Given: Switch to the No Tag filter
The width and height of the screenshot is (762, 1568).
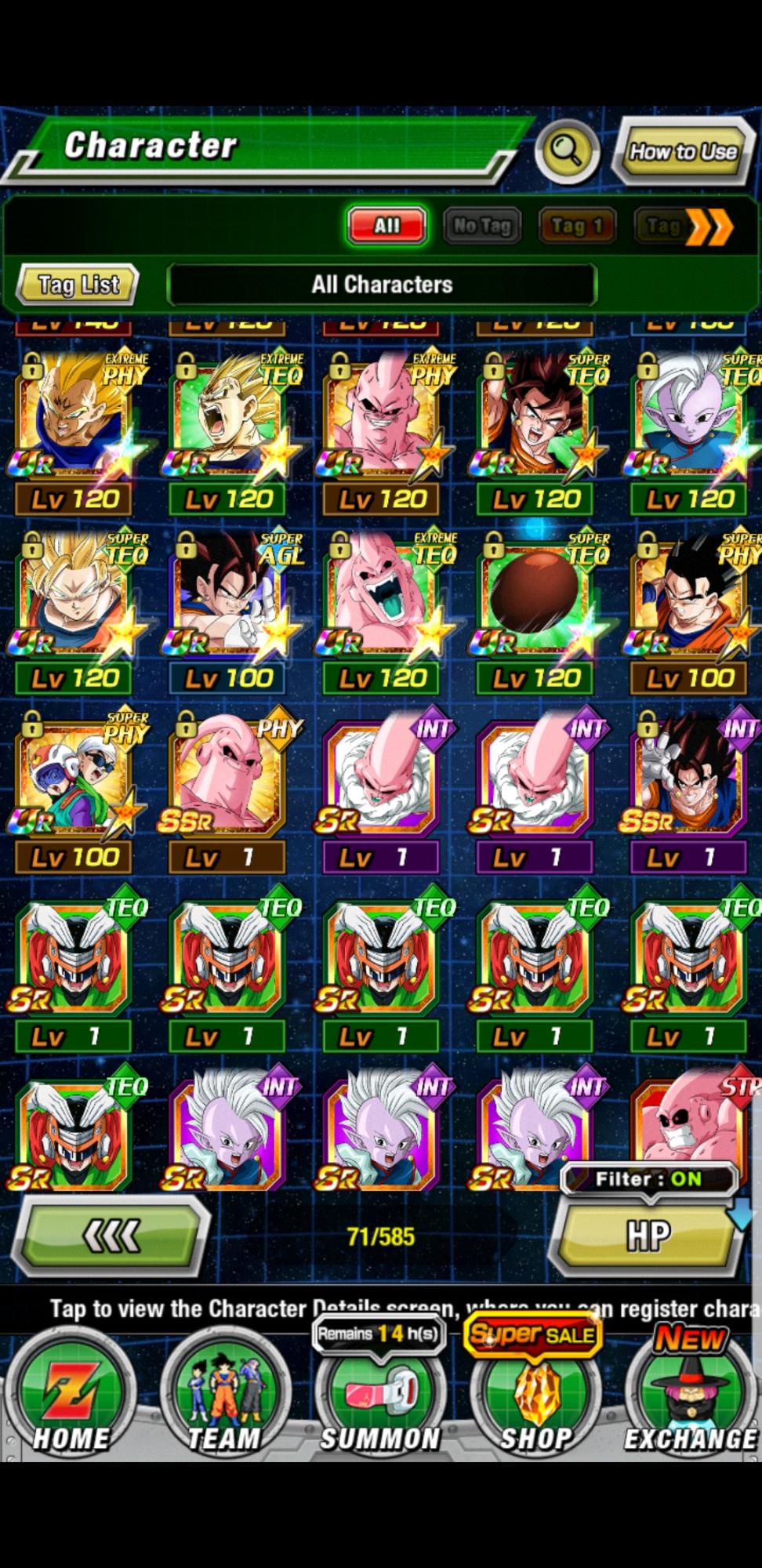Looking at the screenshot, I should click(482, 226).
